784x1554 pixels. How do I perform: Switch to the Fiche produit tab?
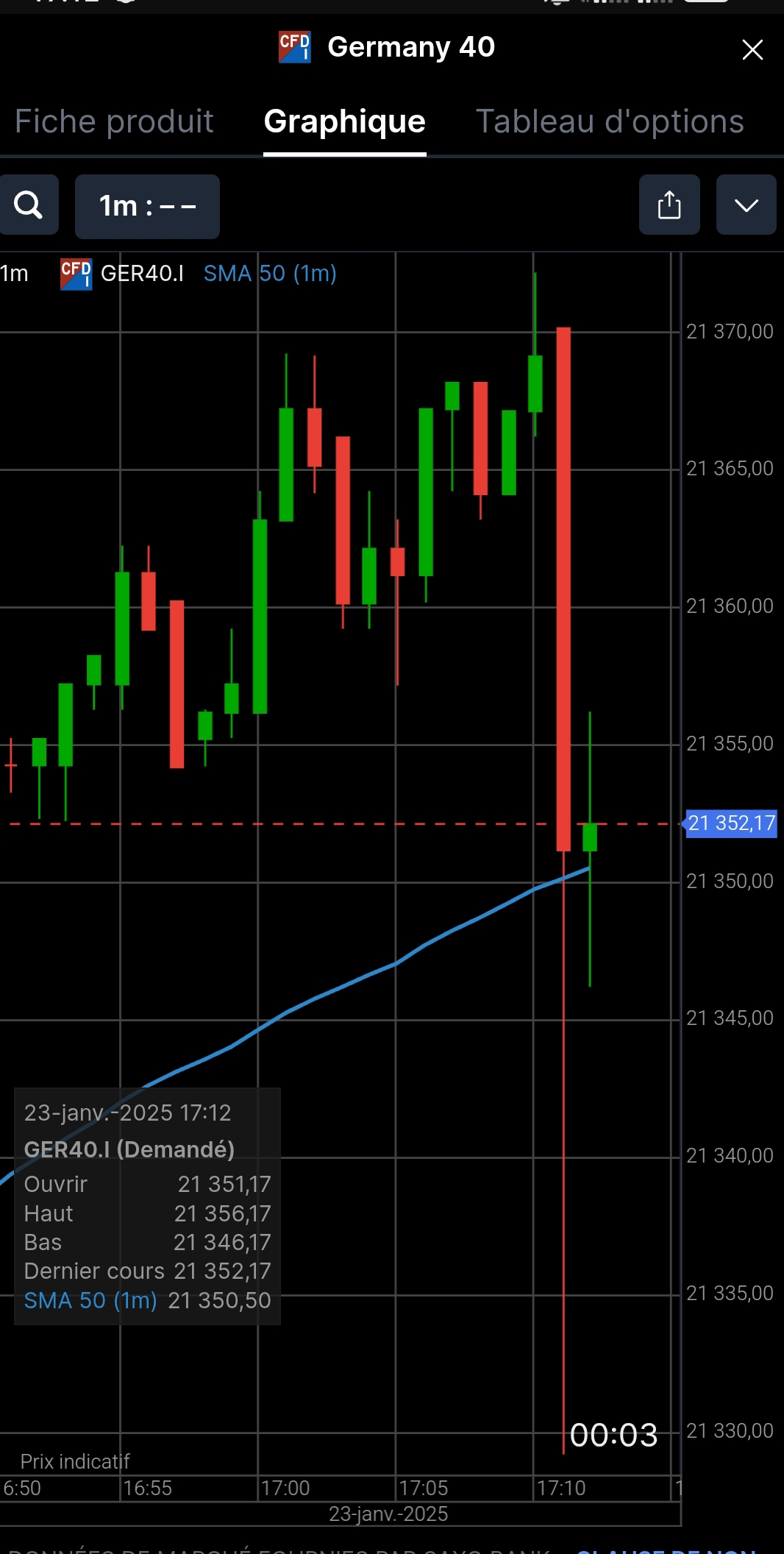(114, 122)
